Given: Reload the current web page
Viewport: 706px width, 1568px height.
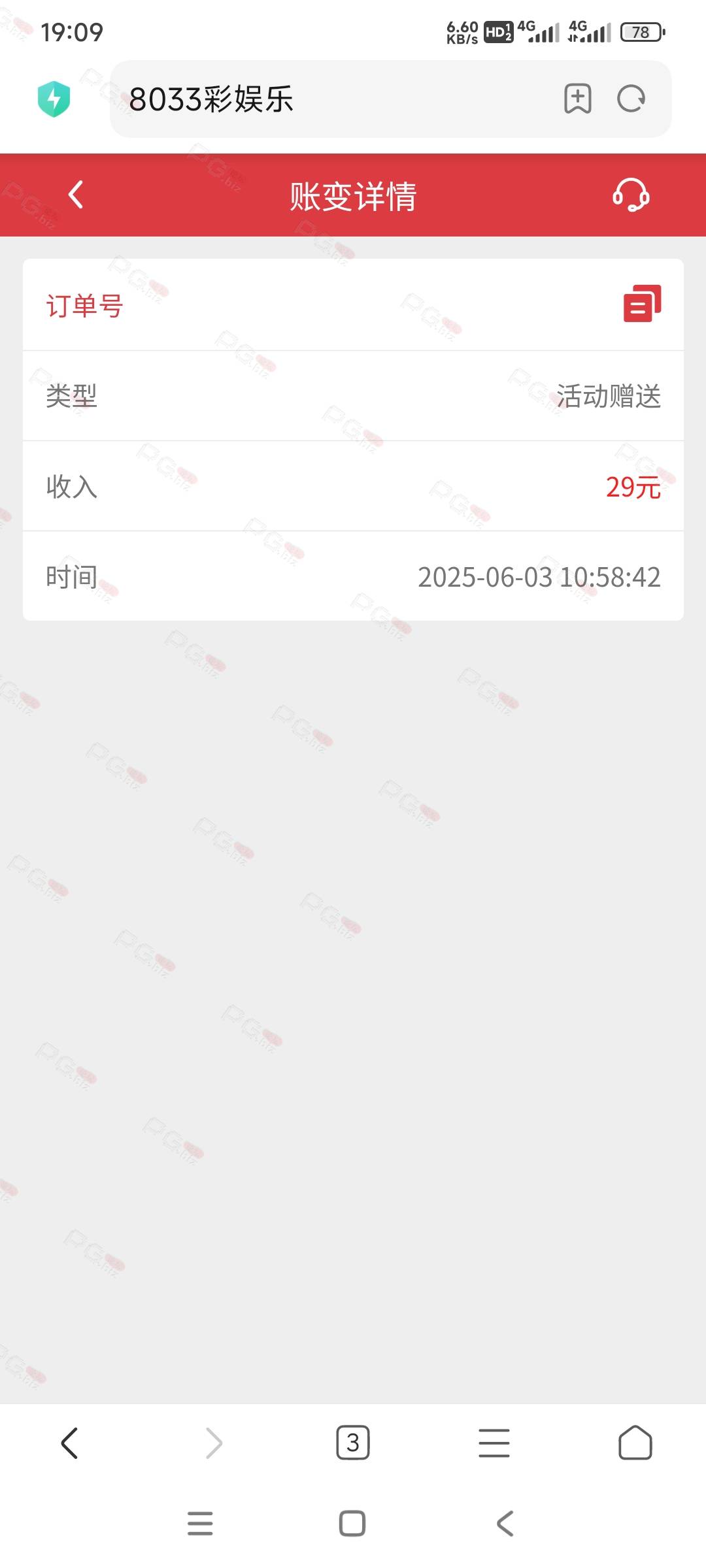Looking at the screenshot, I should click(x=631, y=99).
